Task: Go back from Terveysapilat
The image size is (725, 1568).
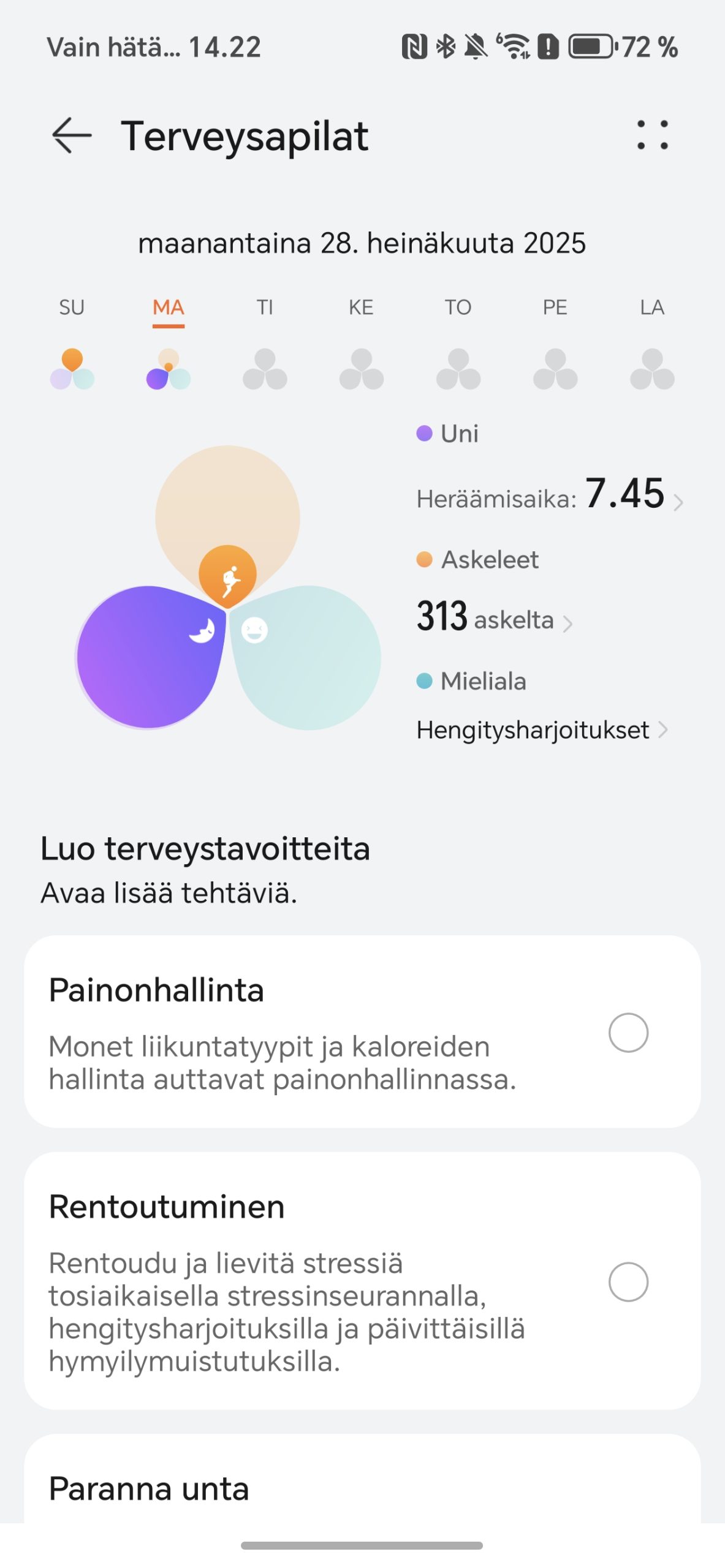Action: tap(72, 135)
